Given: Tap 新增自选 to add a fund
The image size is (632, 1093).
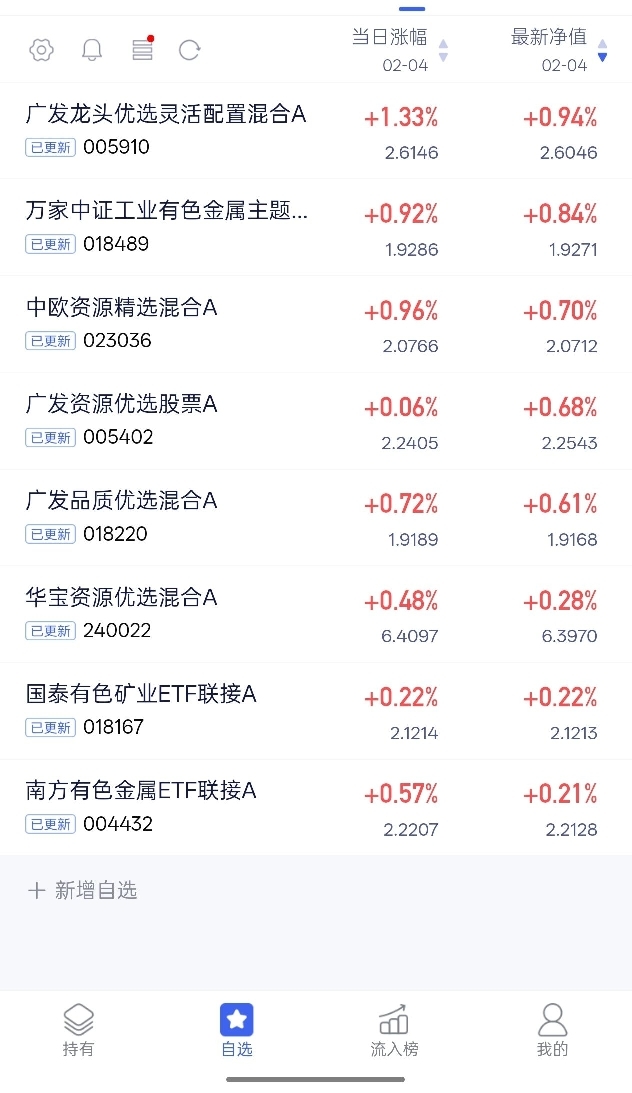Looking at the screenshot, I should [x=82, y=890].
